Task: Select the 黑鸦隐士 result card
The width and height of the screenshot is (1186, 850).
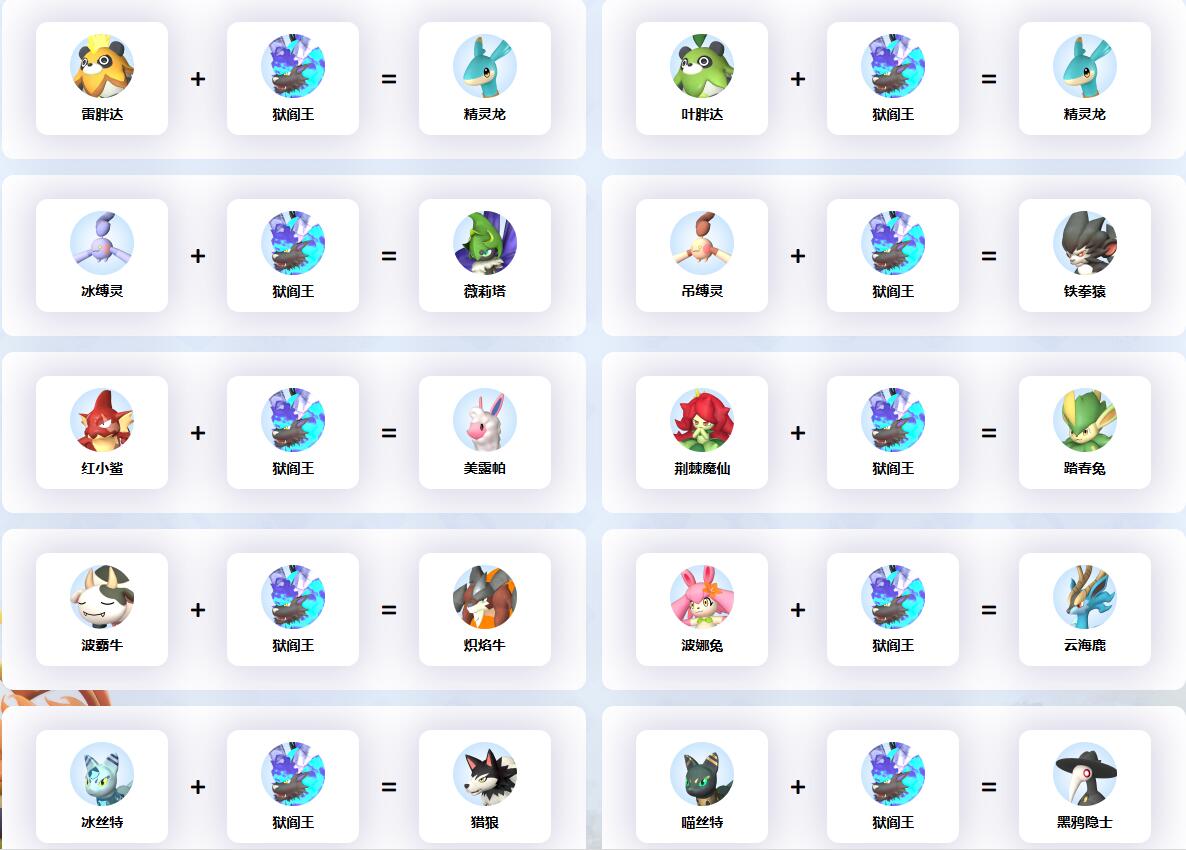Action: (x=1085, y=786)
